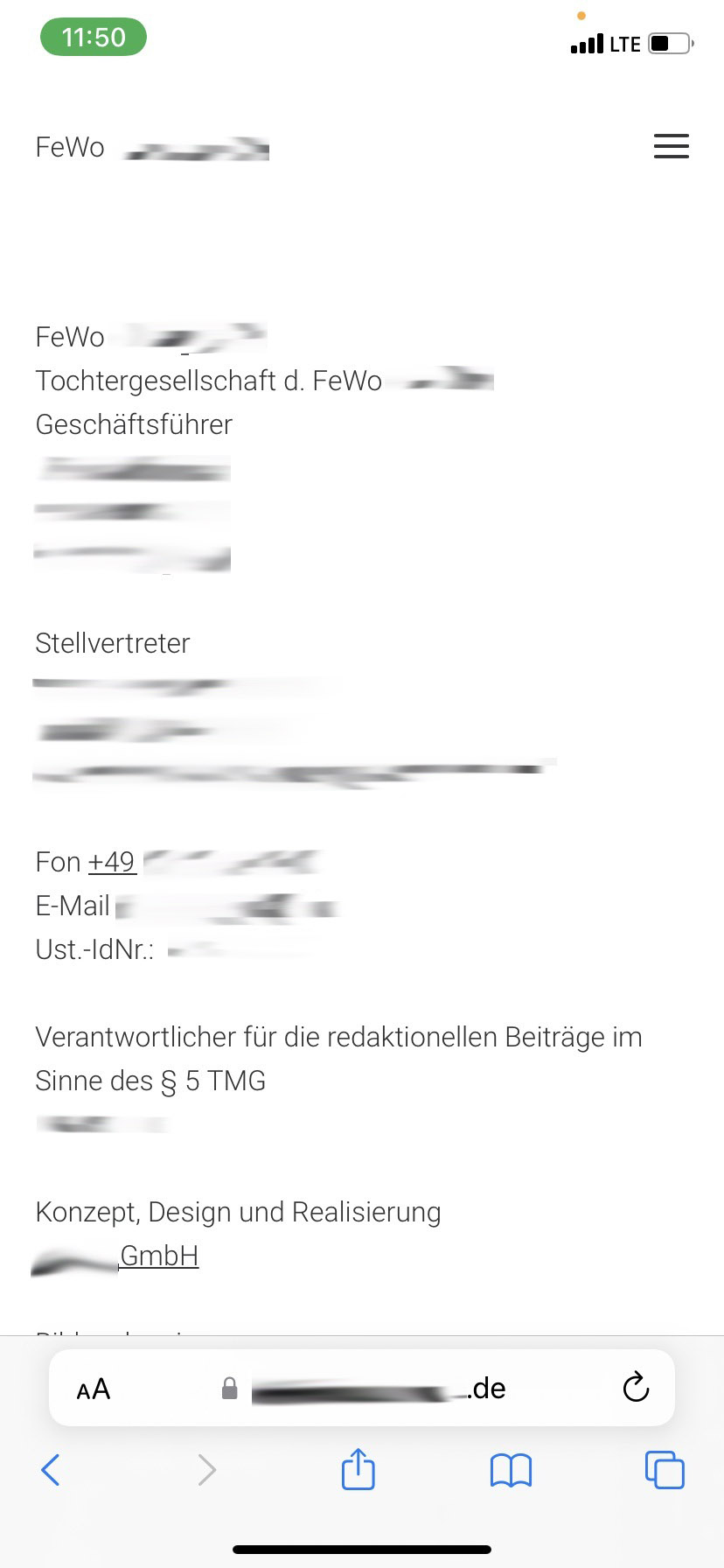Go back to previous page
Viewport: 724px width, 1568px height.
[51, 1470]
